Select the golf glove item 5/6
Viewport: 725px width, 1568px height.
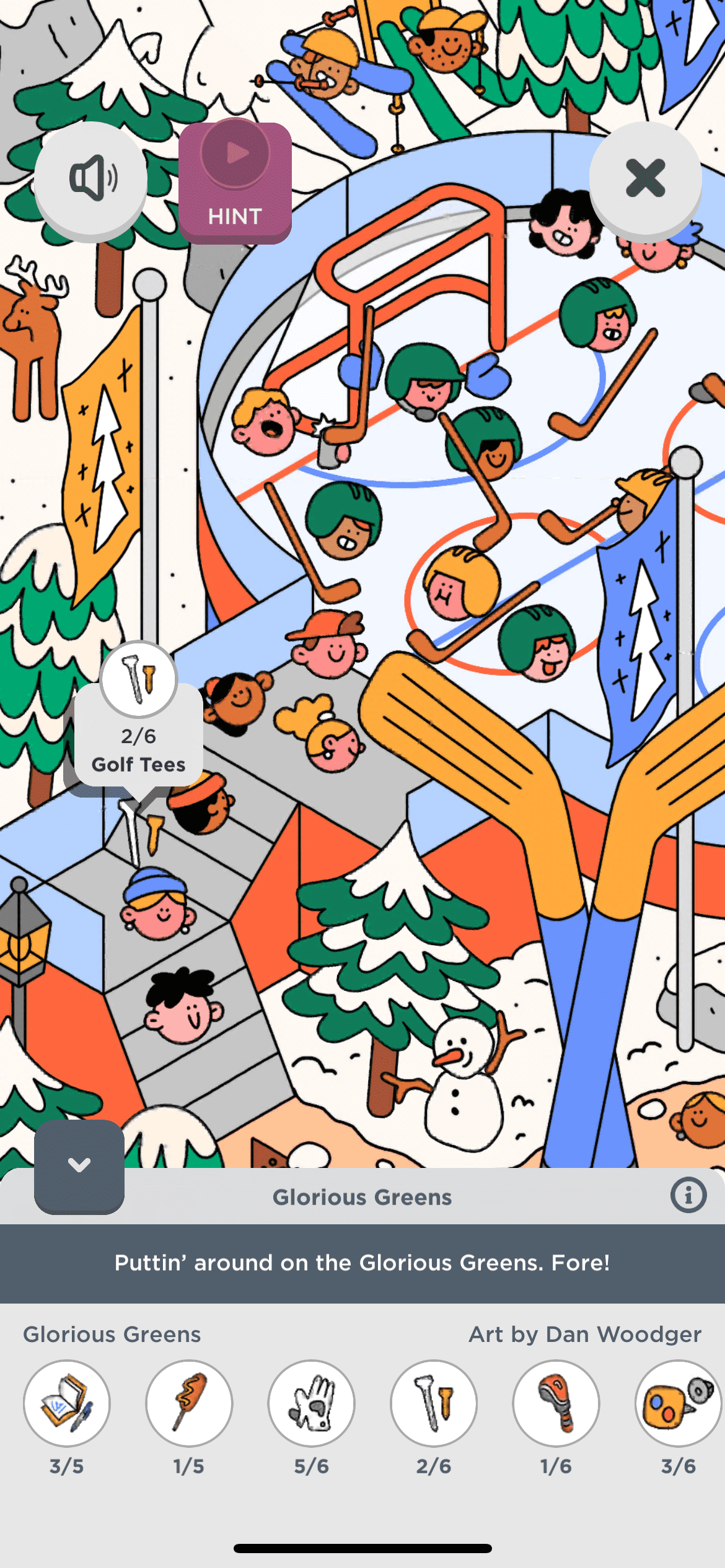311,1403
